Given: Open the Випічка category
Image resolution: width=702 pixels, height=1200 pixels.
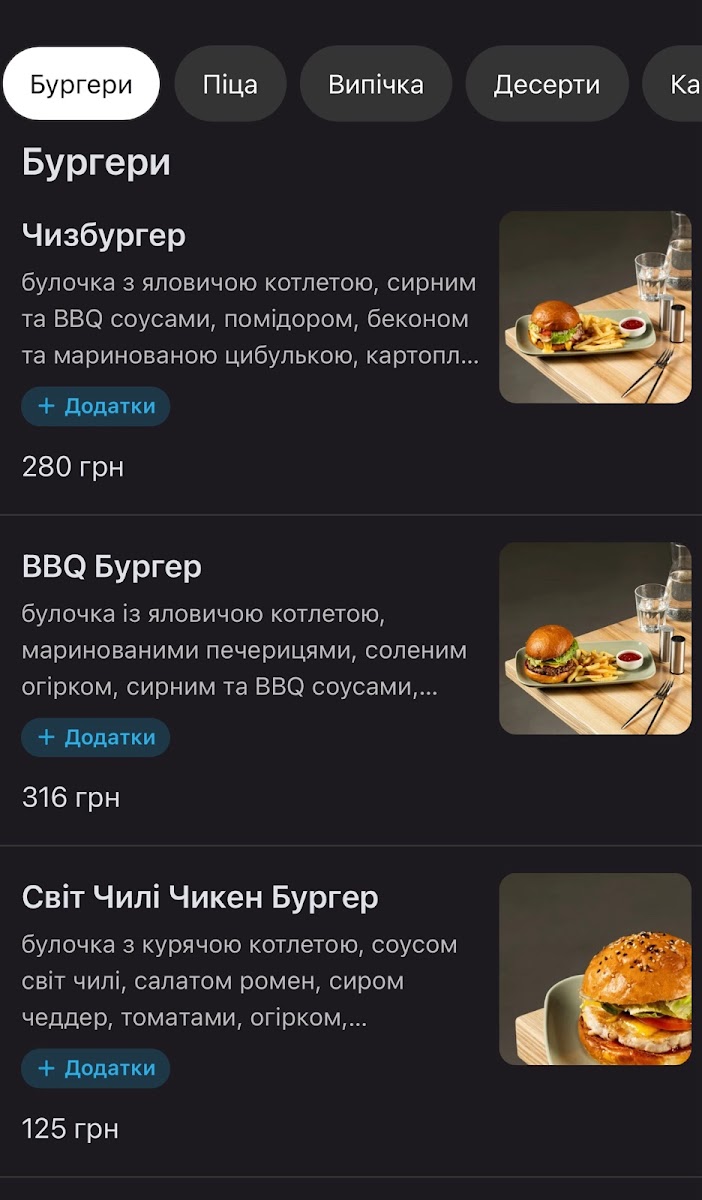Looking at the screenshot, I should [x=376, y=84].
